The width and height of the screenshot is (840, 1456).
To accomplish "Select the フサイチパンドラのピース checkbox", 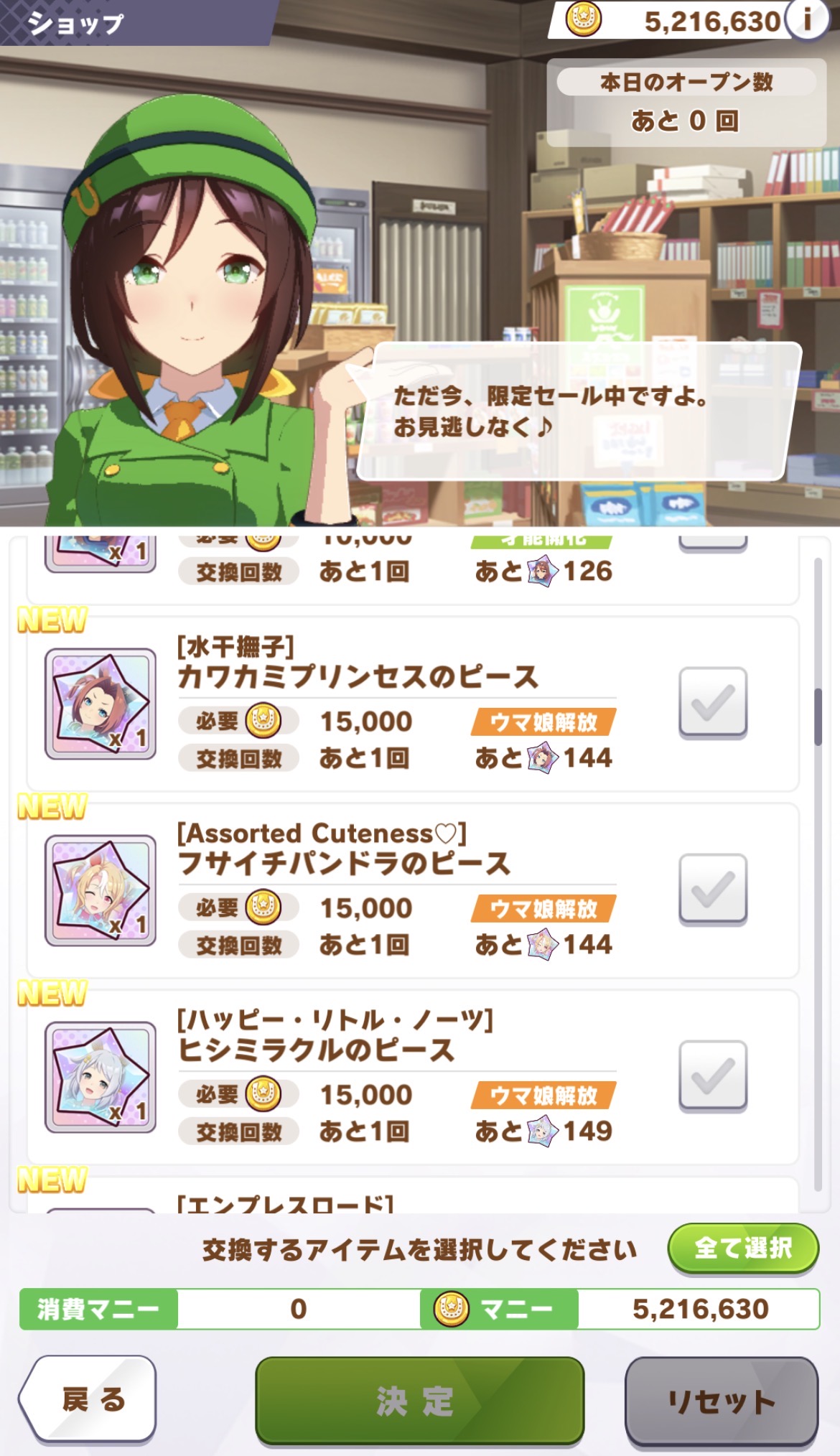I will 712,889.
